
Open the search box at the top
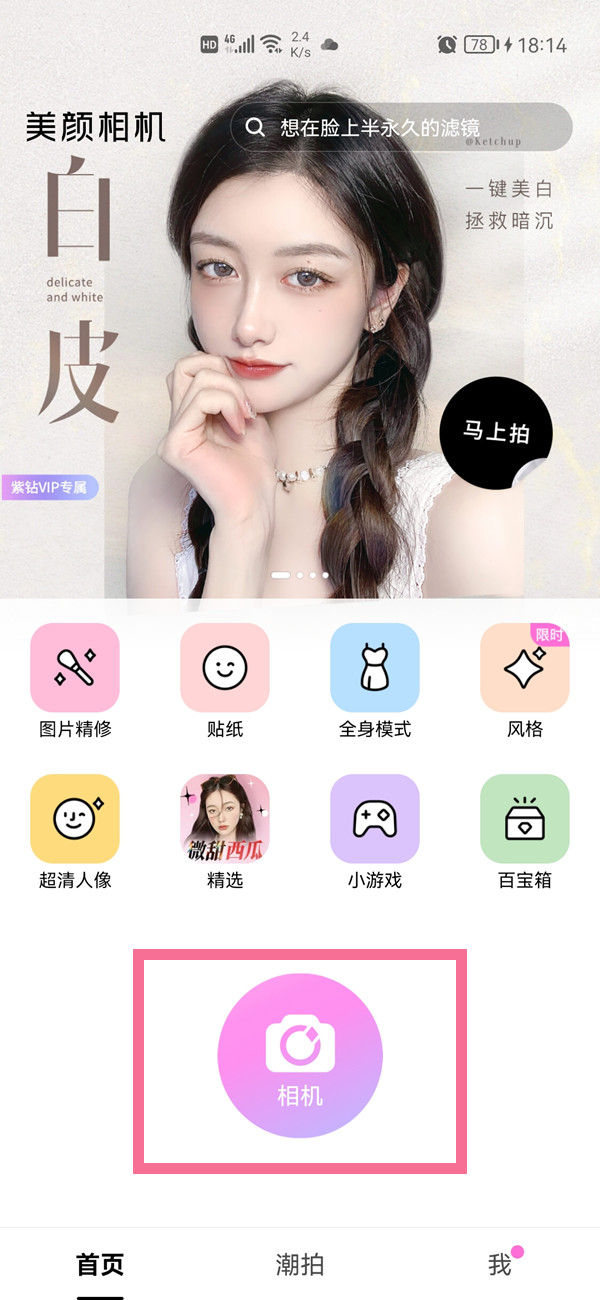point(400,127)
